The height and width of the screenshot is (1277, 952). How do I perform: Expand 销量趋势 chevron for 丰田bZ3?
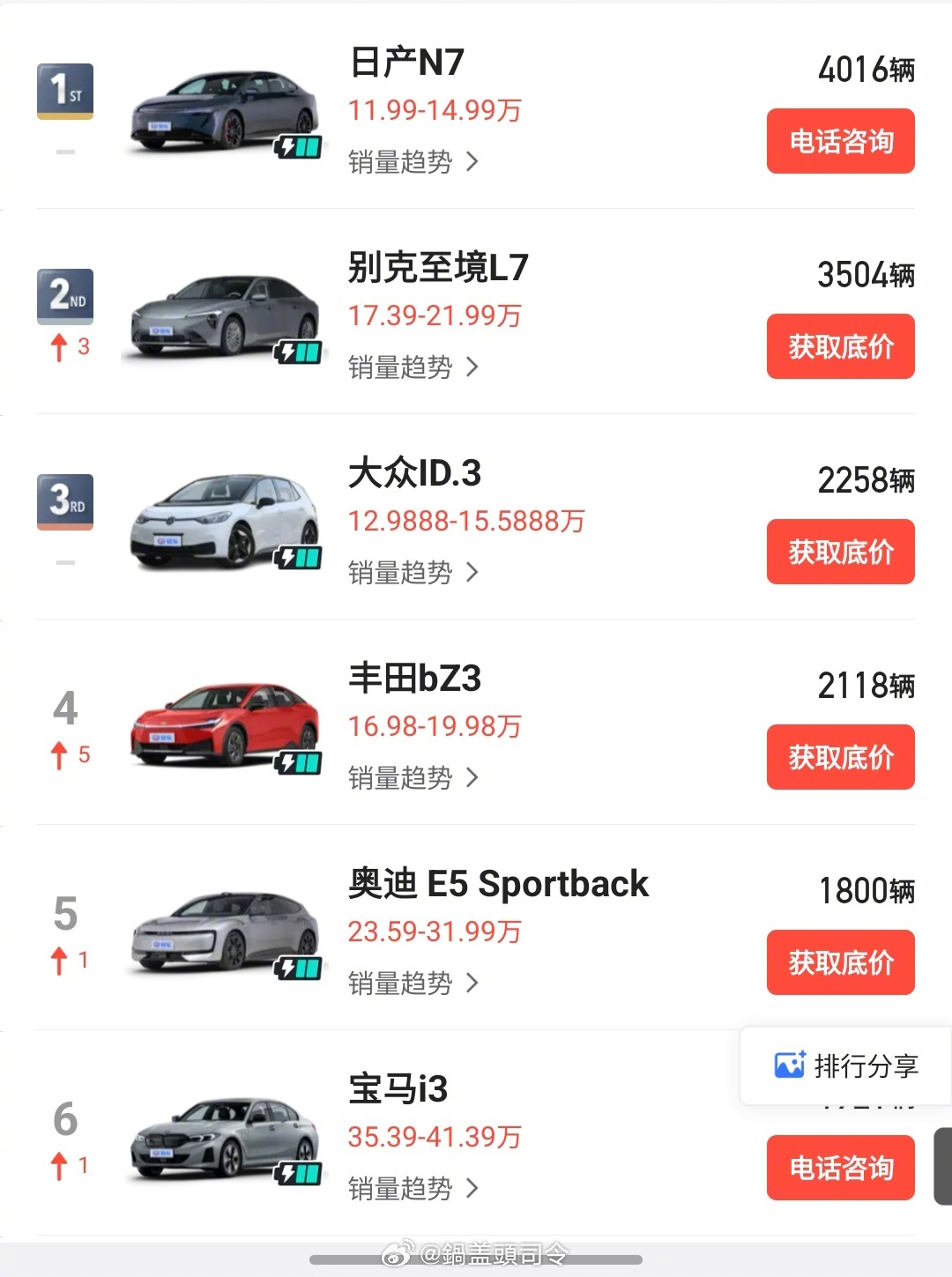tap(474, 778)
